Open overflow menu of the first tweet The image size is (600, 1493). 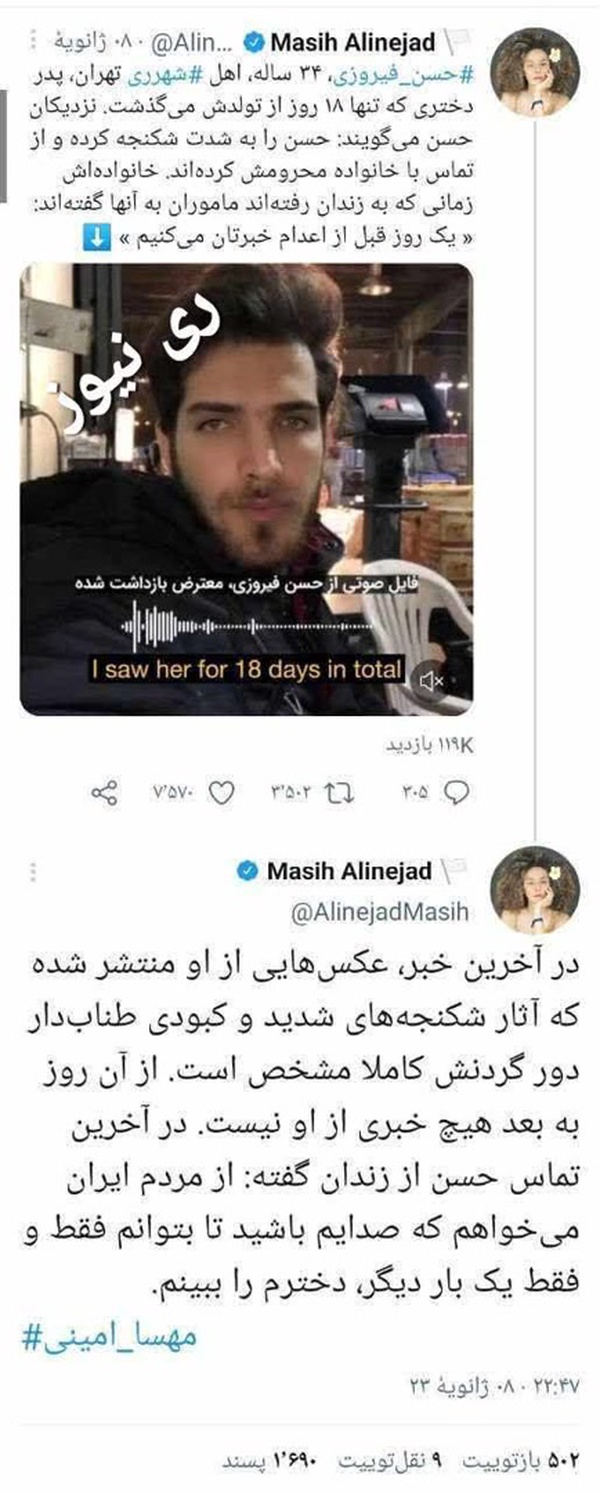(x=36, y=44)
